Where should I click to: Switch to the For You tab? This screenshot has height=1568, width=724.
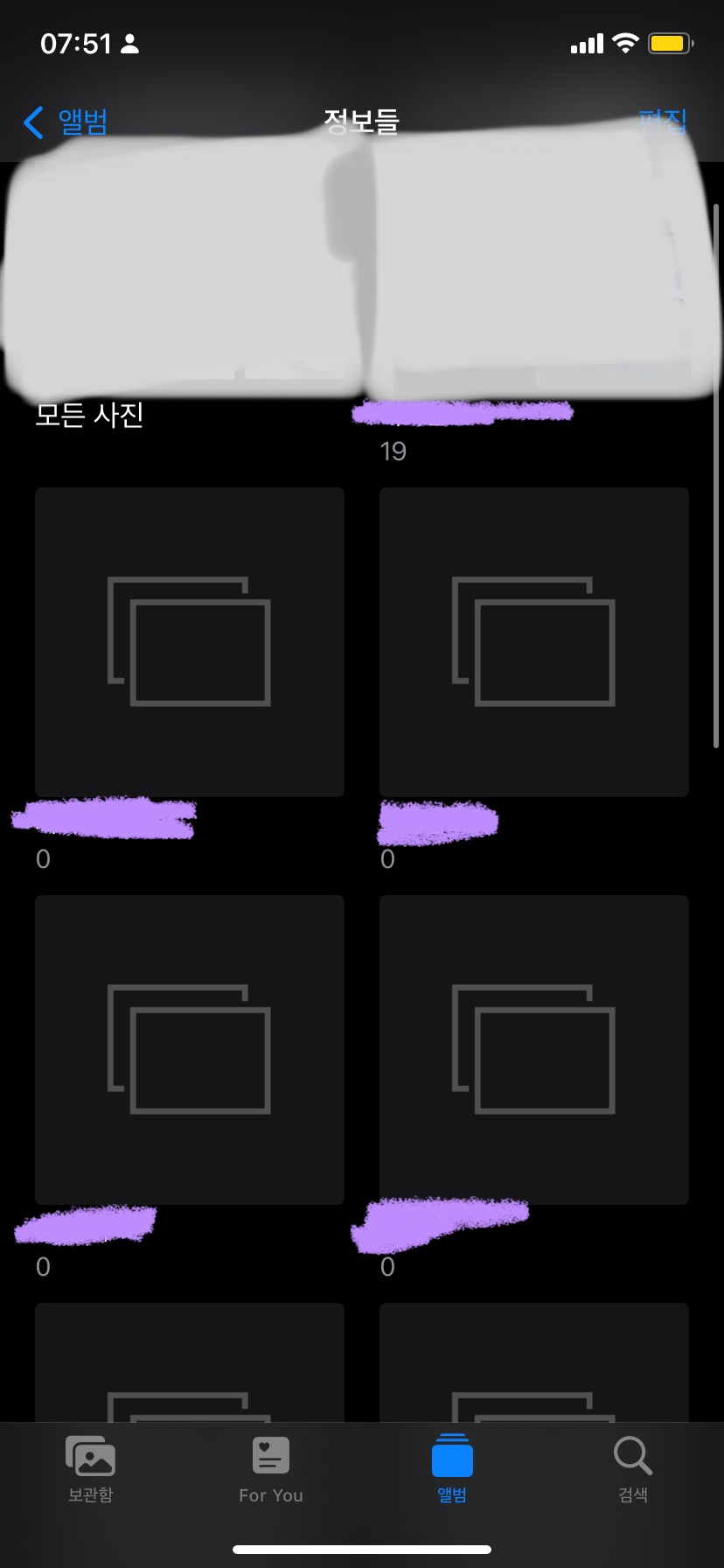(x=271, y=1469)
